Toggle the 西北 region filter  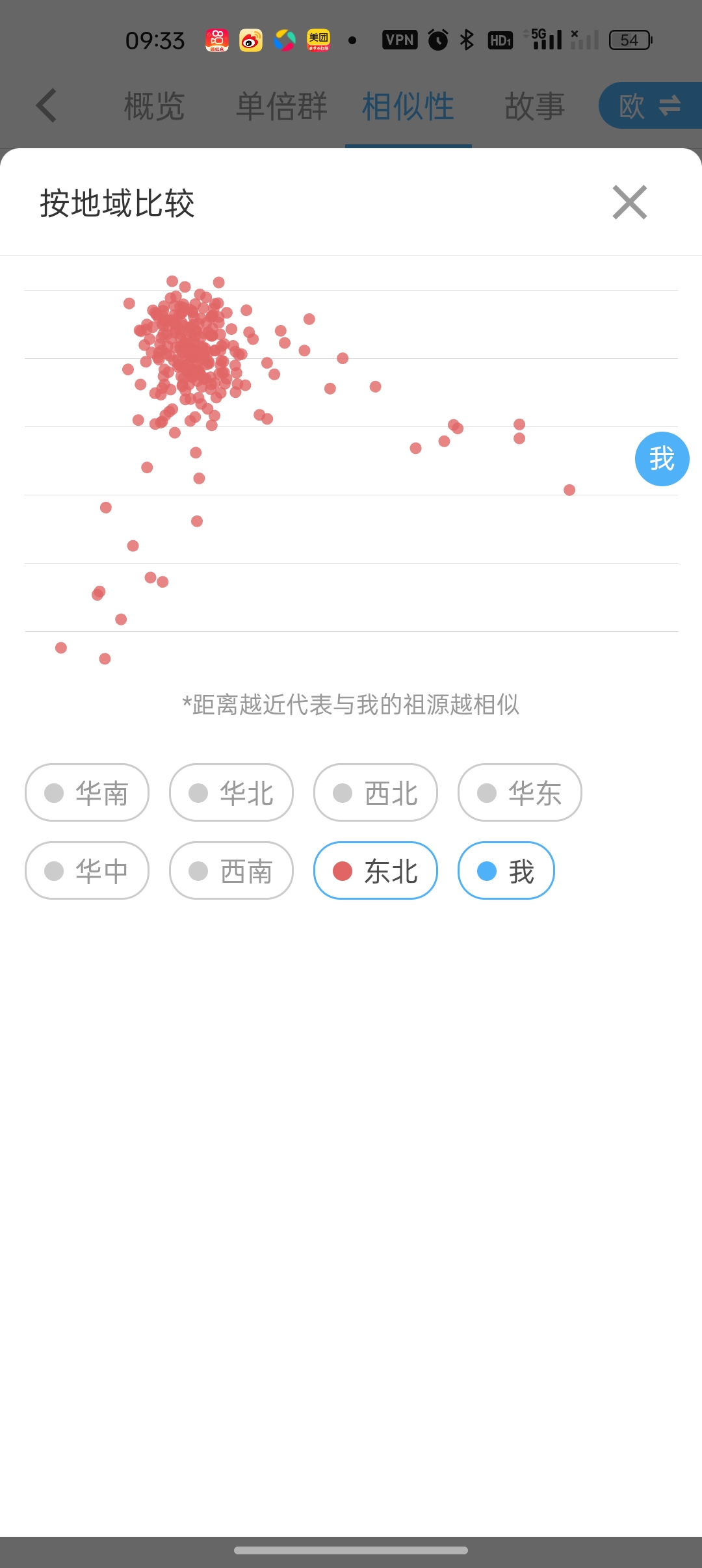coord(376,792)
